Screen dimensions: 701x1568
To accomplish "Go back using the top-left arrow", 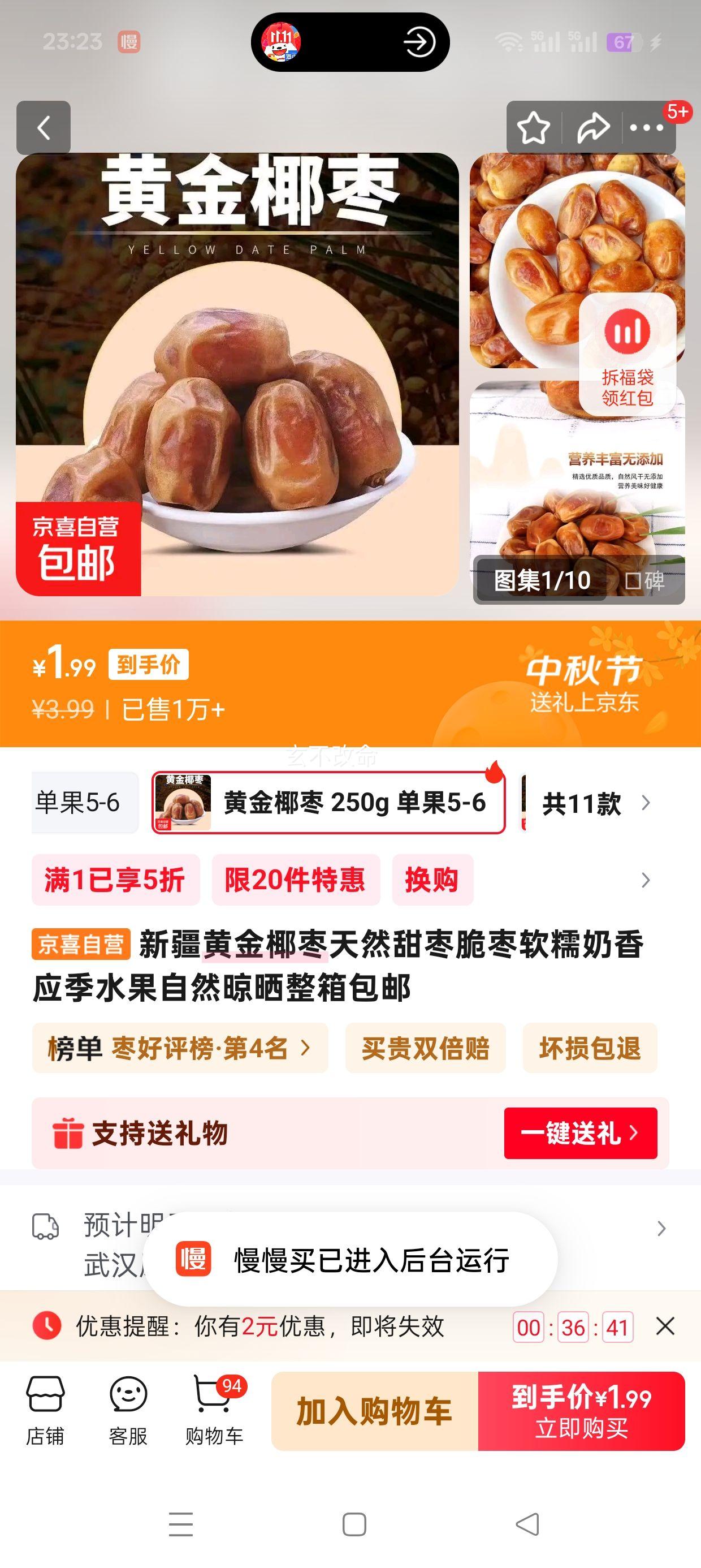I will (x=43, y=128).
